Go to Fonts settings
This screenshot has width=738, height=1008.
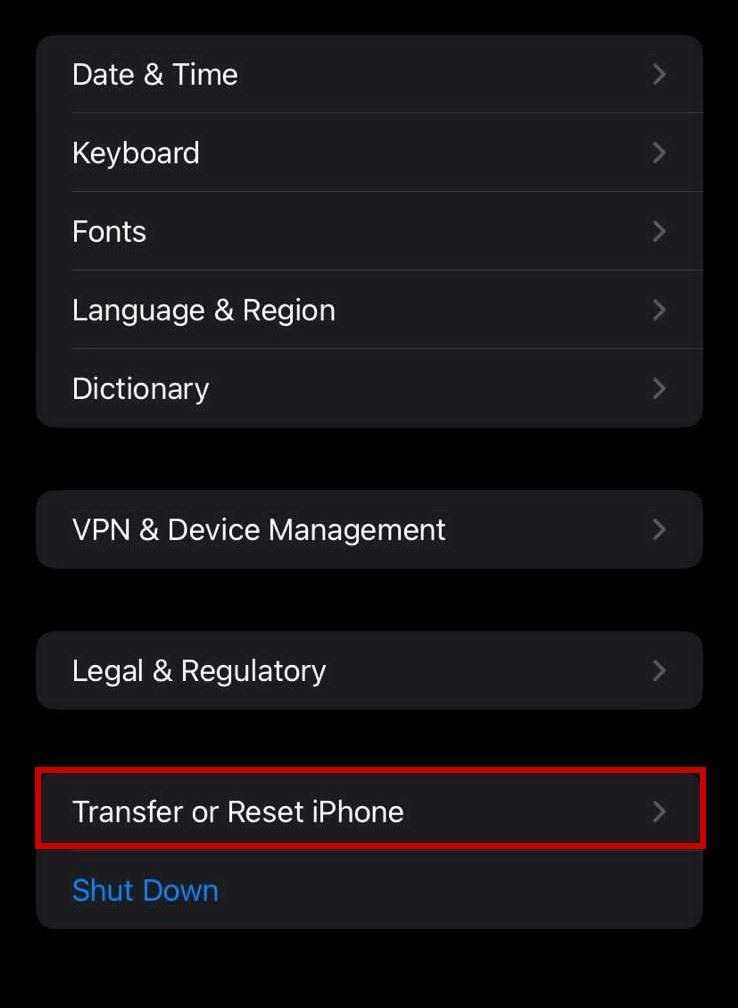[368, 231]
